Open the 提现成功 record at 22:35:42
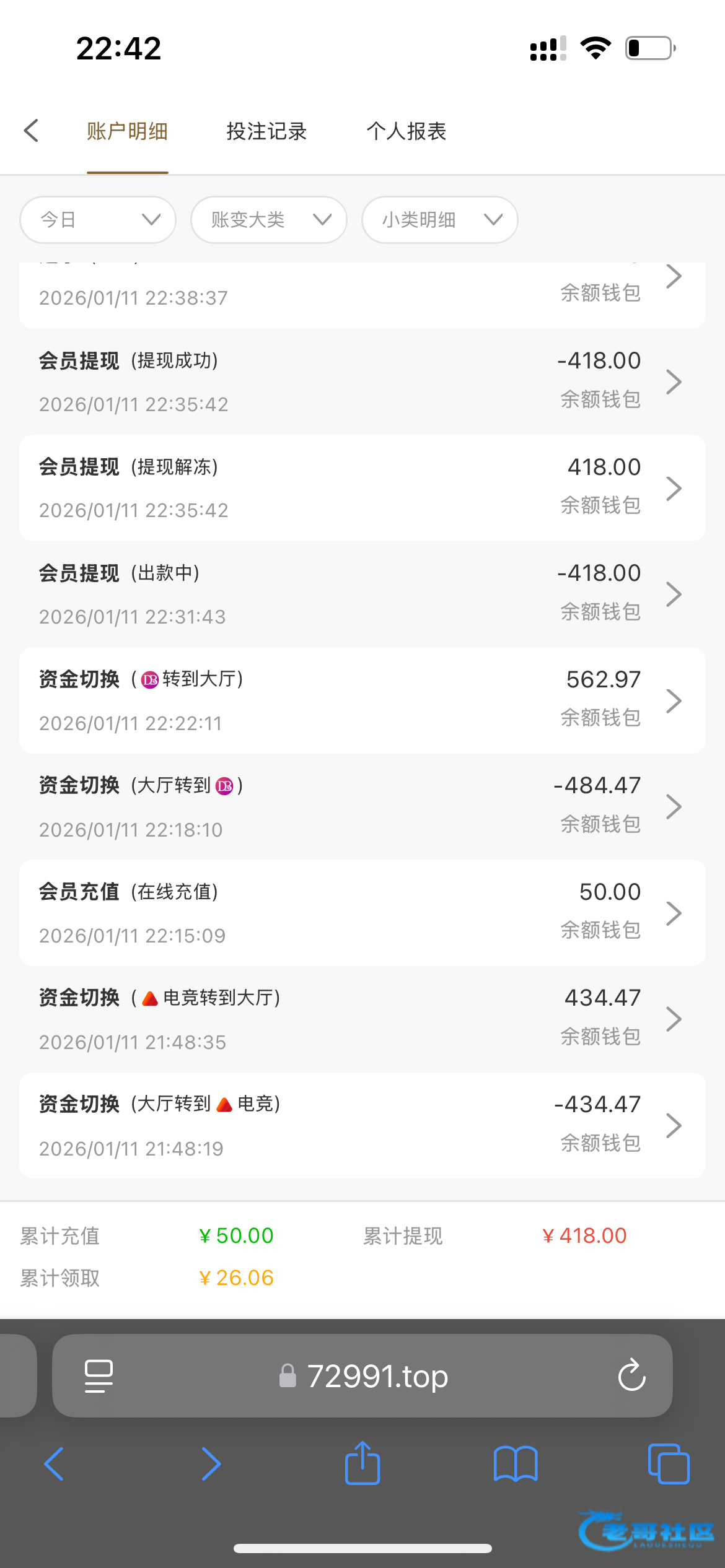725x1568 pixels. pyautogui.click(x=362, y=381)
